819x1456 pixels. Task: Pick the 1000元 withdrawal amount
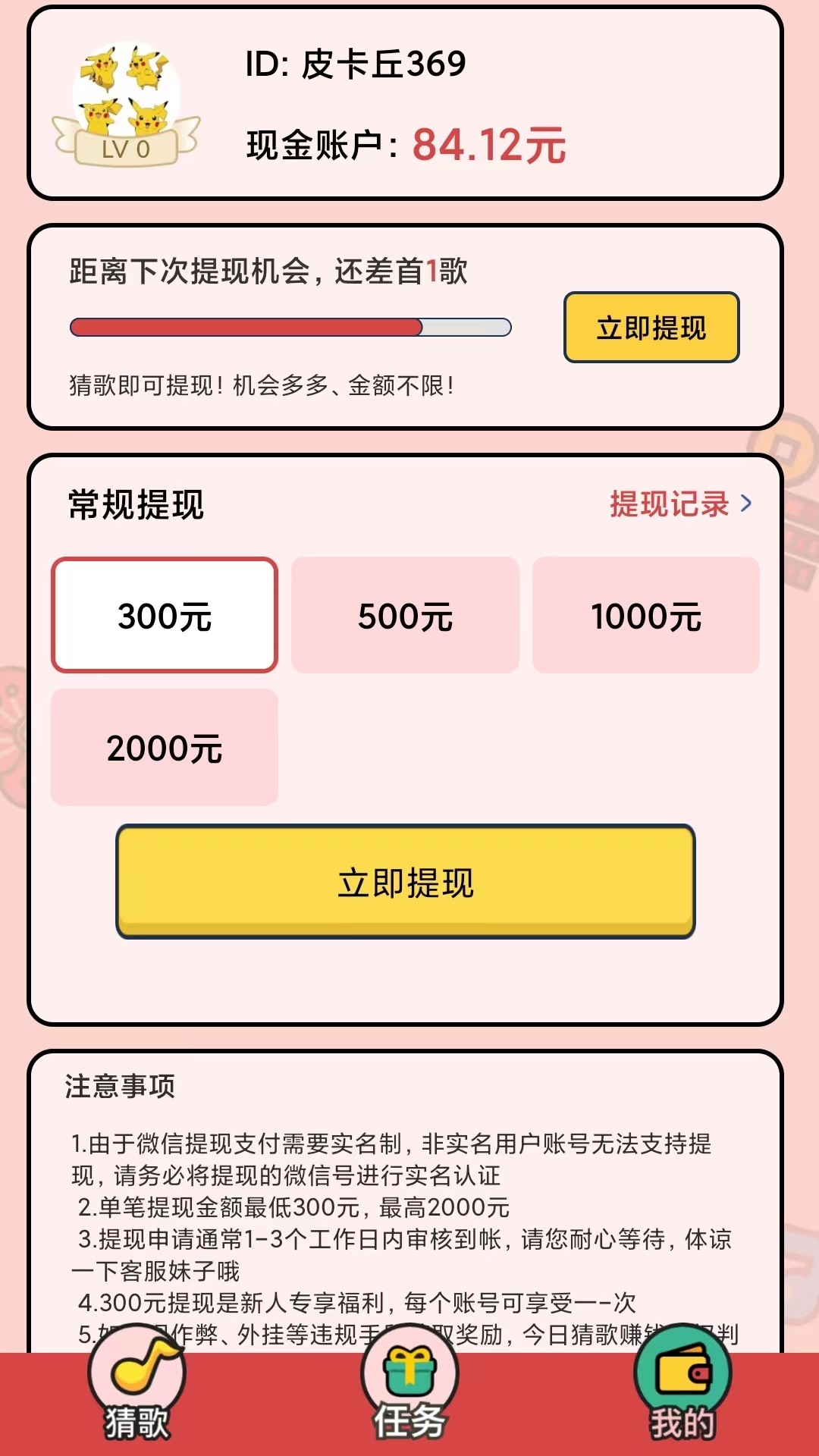645,615
